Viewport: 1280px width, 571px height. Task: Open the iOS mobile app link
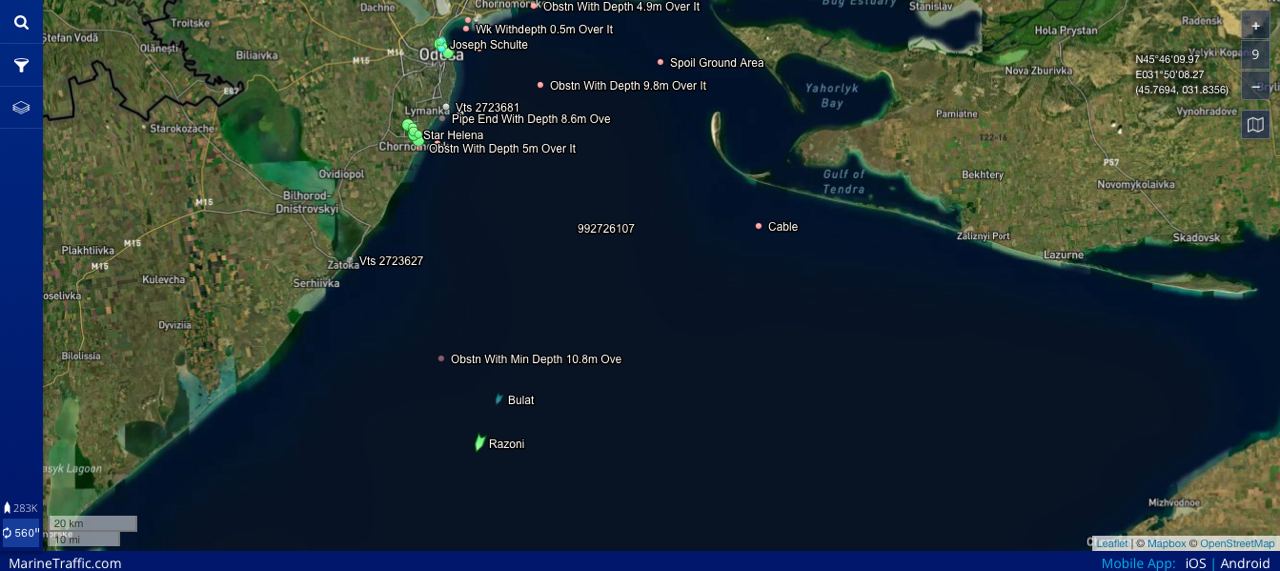tap(1196, 563)
